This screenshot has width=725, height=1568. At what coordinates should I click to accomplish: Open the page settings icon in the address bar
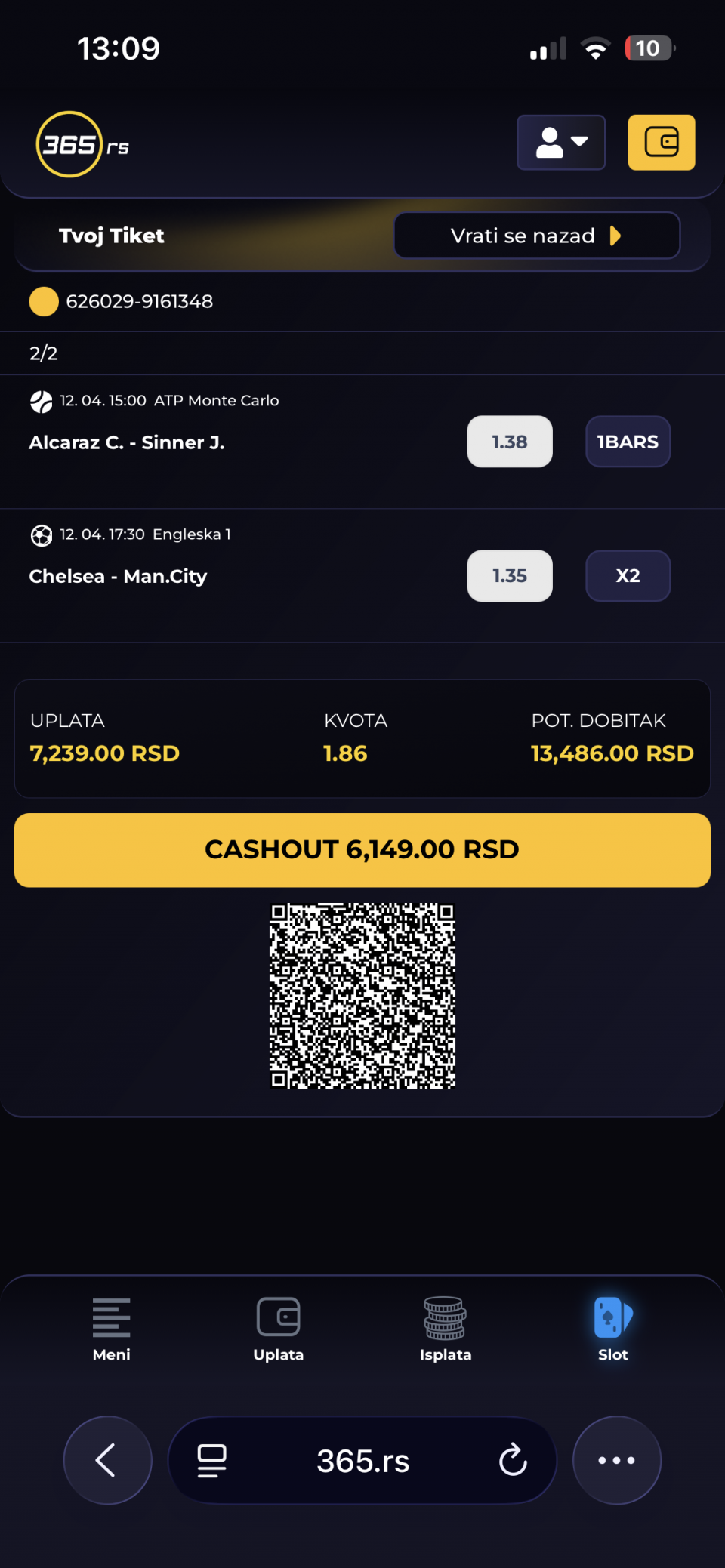212,1460
